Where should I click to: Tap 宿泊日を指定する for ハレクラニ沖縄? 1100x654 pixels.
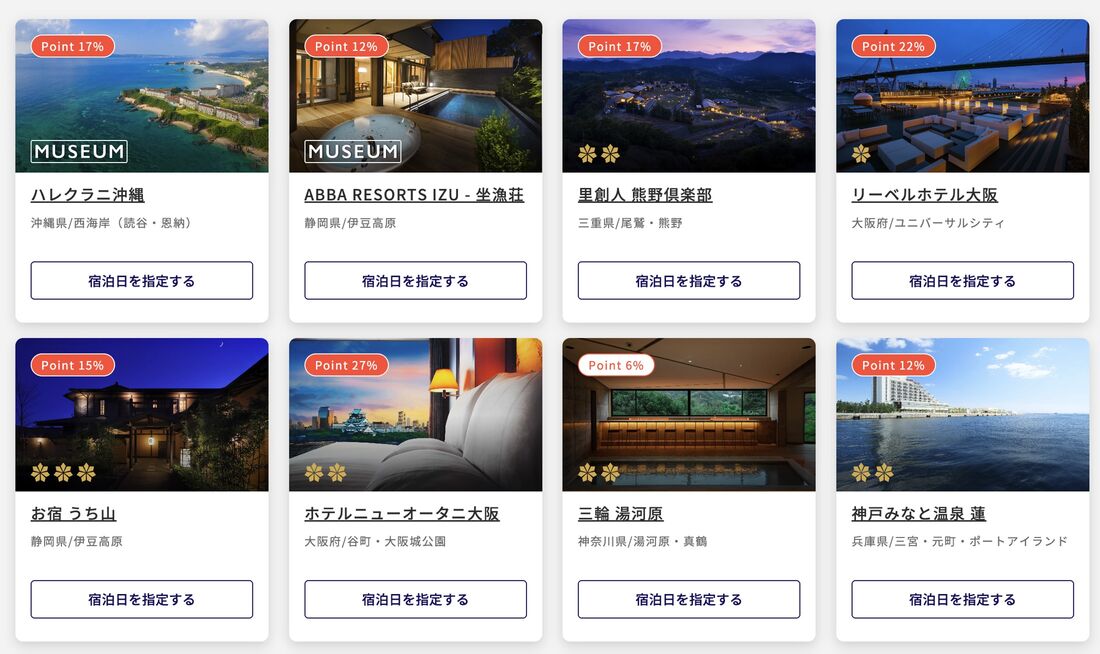coord(142,281)
